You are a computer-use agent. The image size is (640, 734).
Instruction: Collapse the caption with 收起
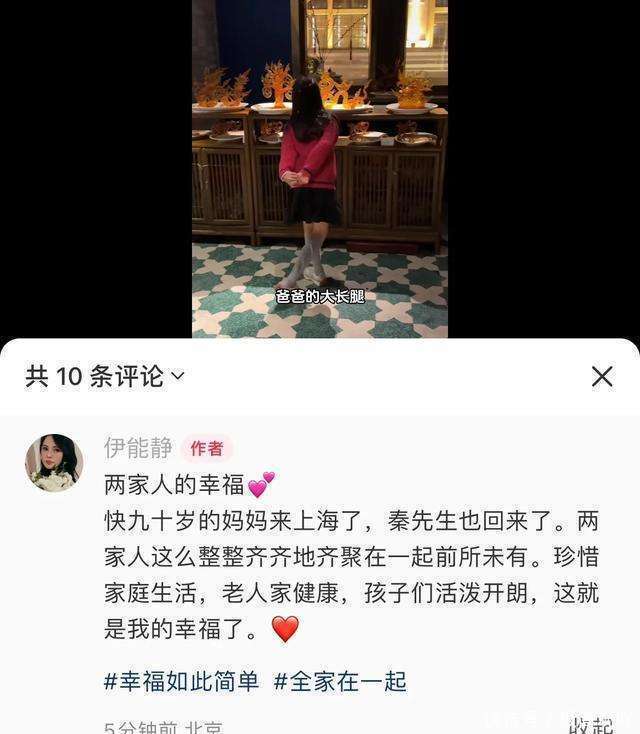coord(589,725)
